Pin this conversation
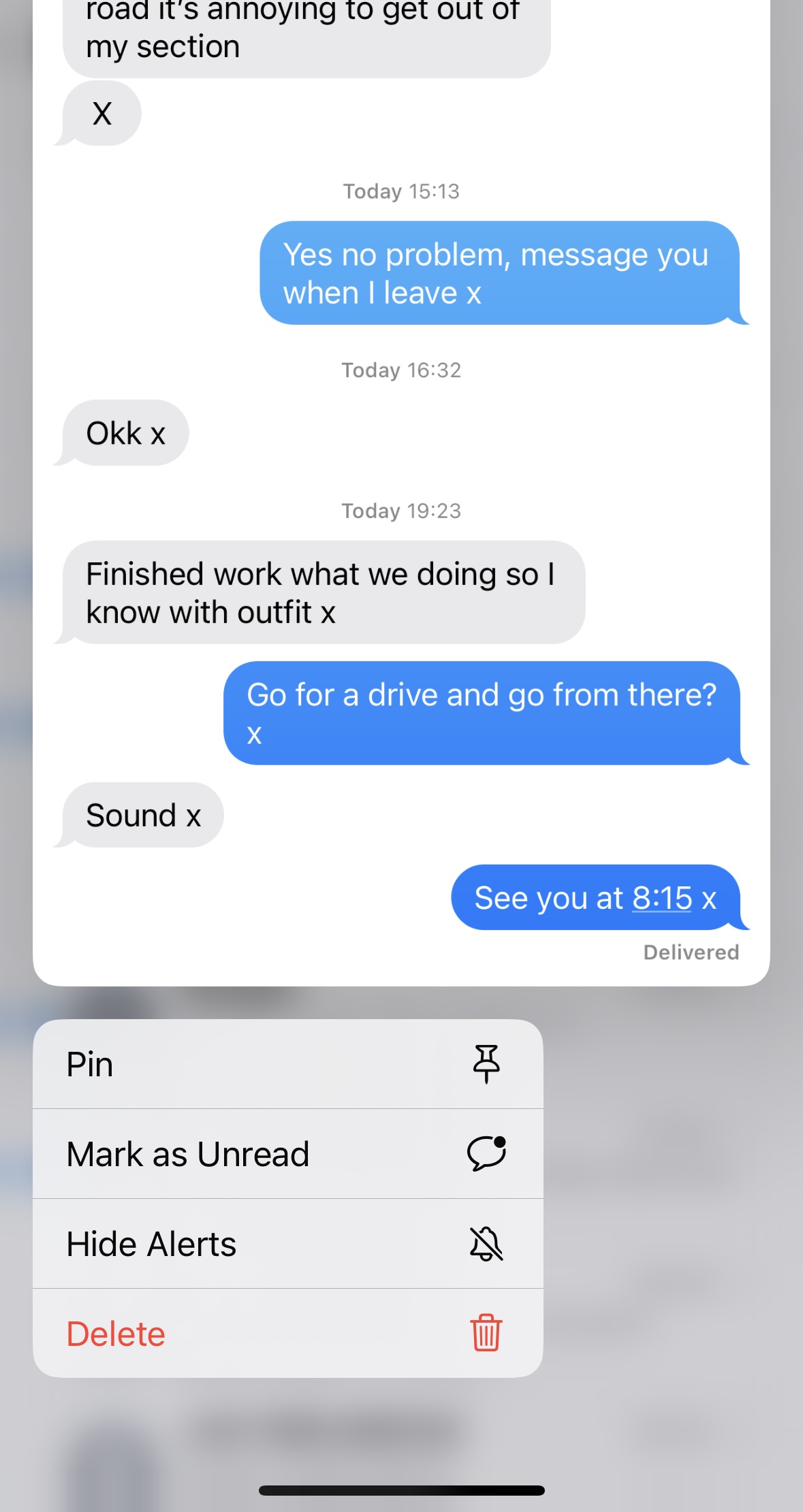803x1512 pixels. pos(287,1064)
